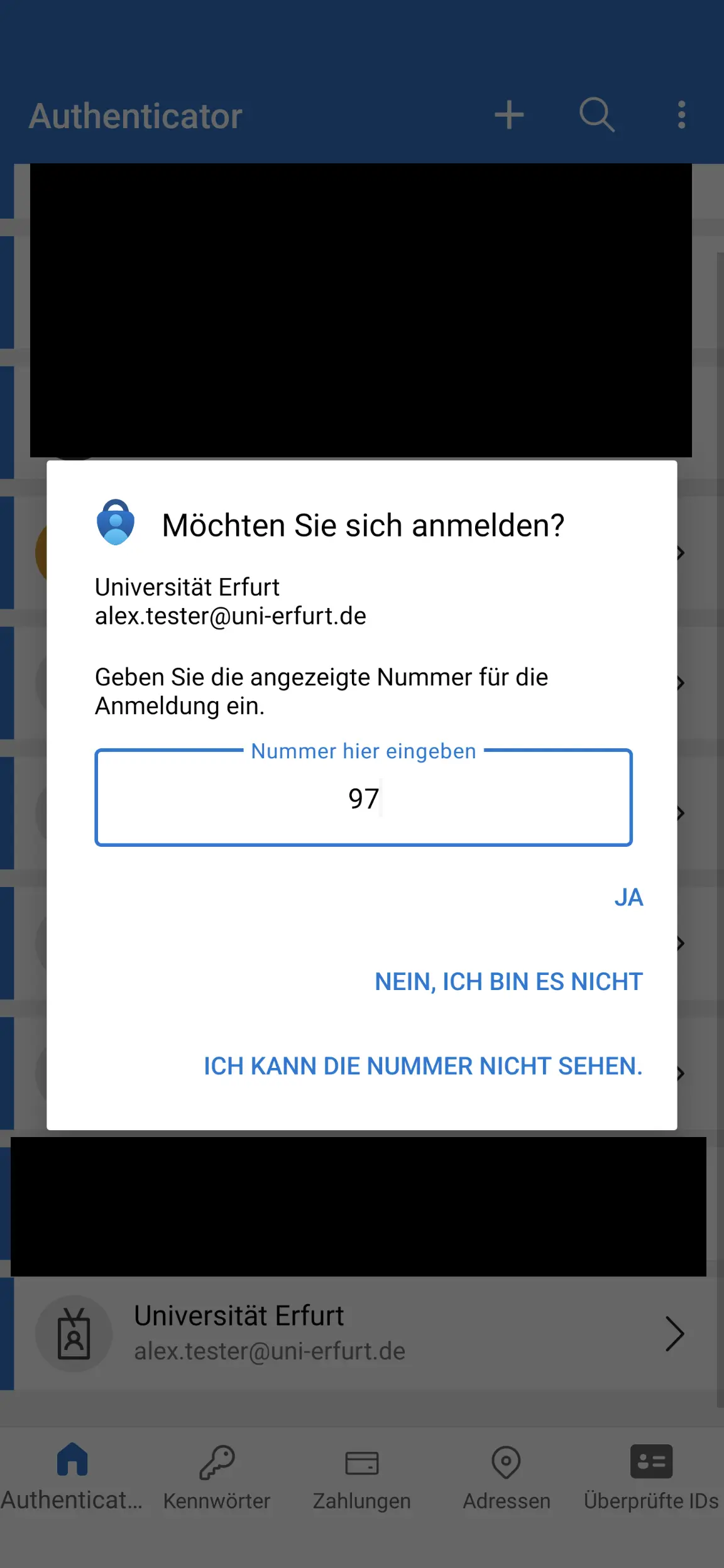Select the Überprüfte IDs tab
724x1568 pixels.
[651, 1476]
